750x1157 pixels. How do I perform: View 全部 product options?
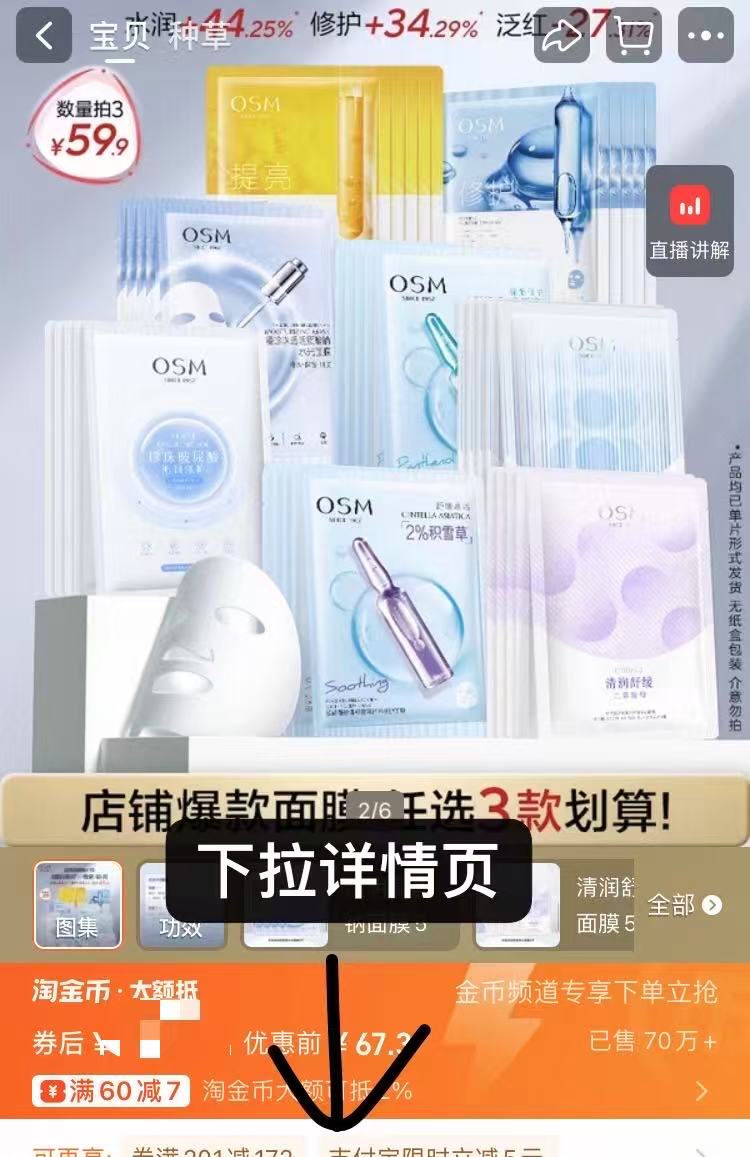[x=684, y=905]
